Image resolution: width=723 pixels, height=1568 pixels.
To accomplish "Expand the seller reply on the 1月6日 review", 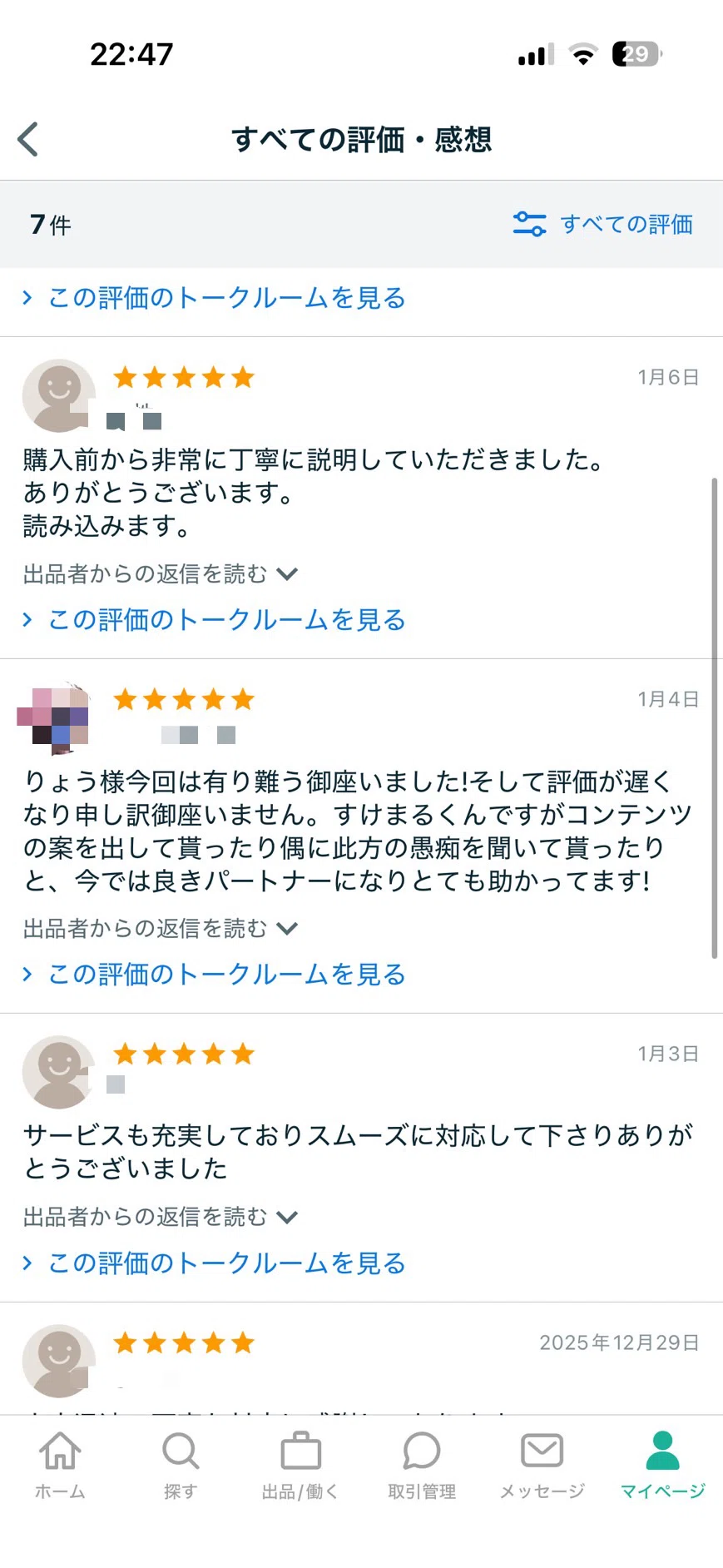I will click(160, 573).
